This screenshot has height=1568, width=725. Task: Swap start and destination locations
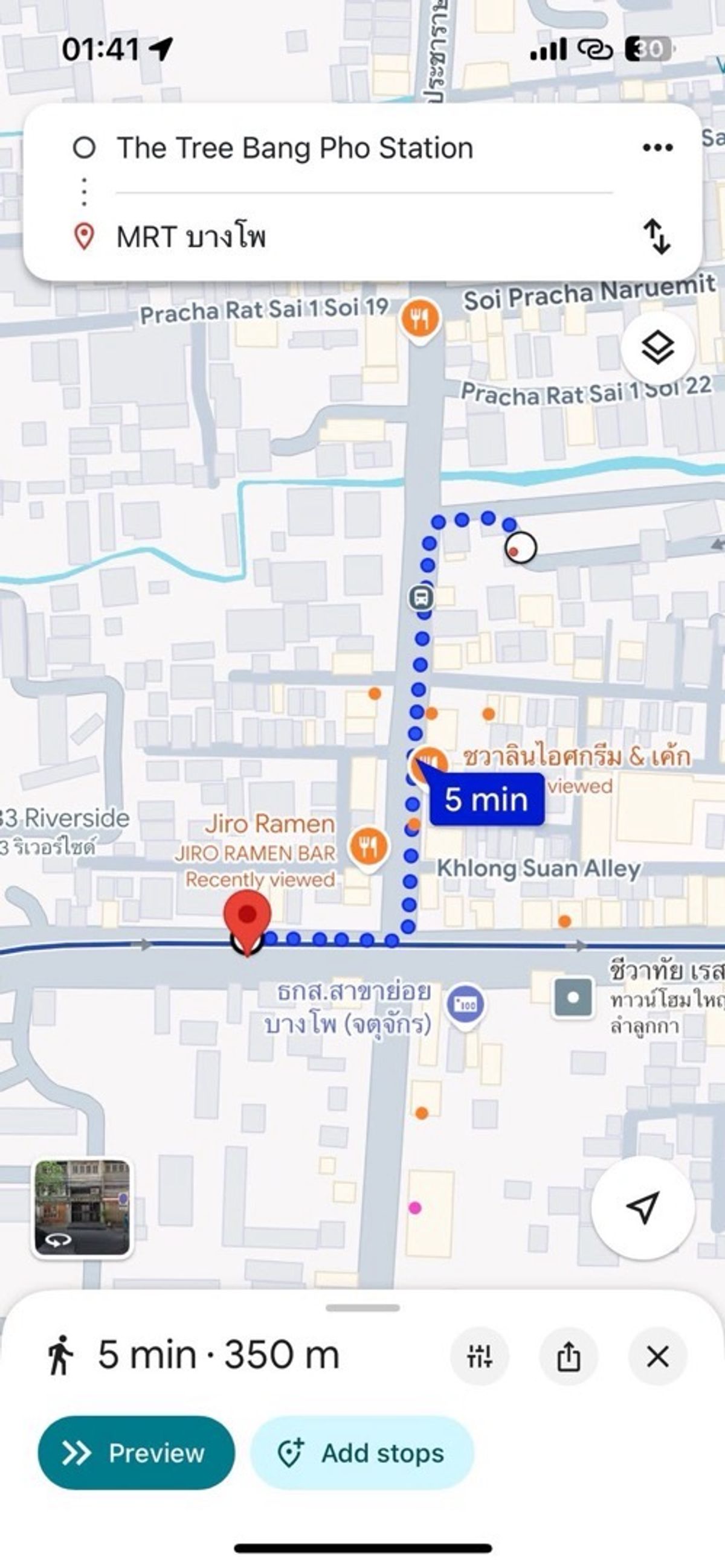(657, 236)
